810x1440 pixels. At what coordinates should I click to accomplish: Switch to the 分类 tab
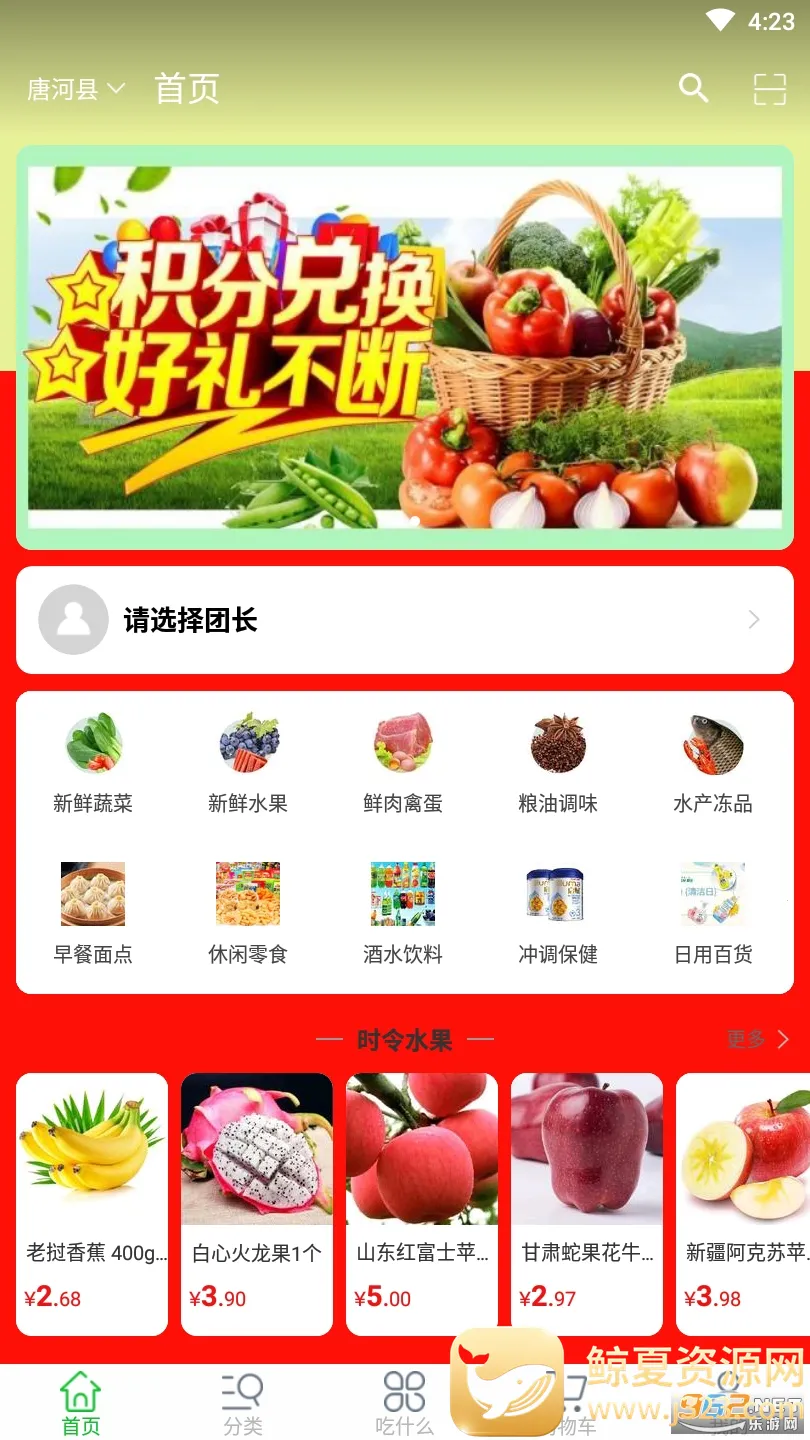pos(242,1400)
